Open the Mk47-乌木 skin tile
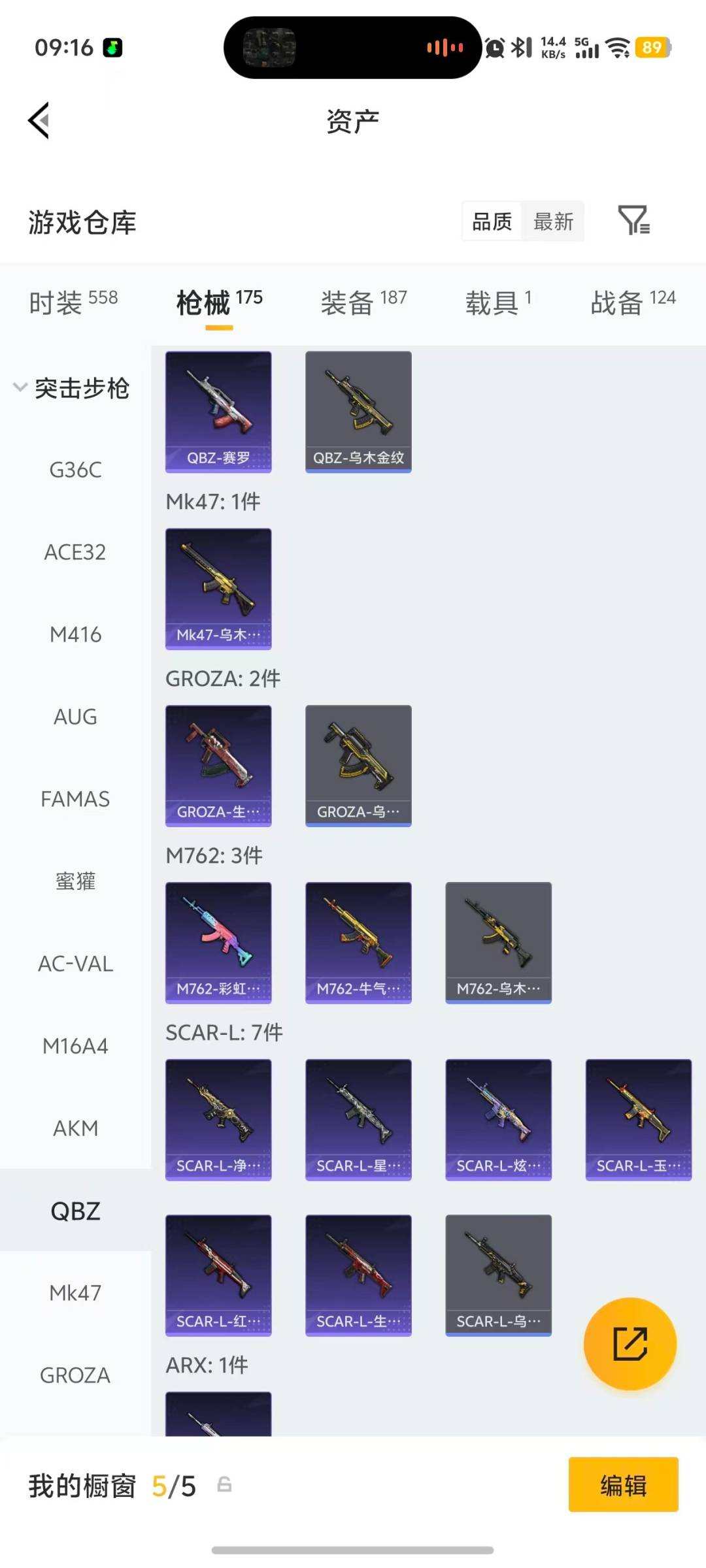 point(218,589)
